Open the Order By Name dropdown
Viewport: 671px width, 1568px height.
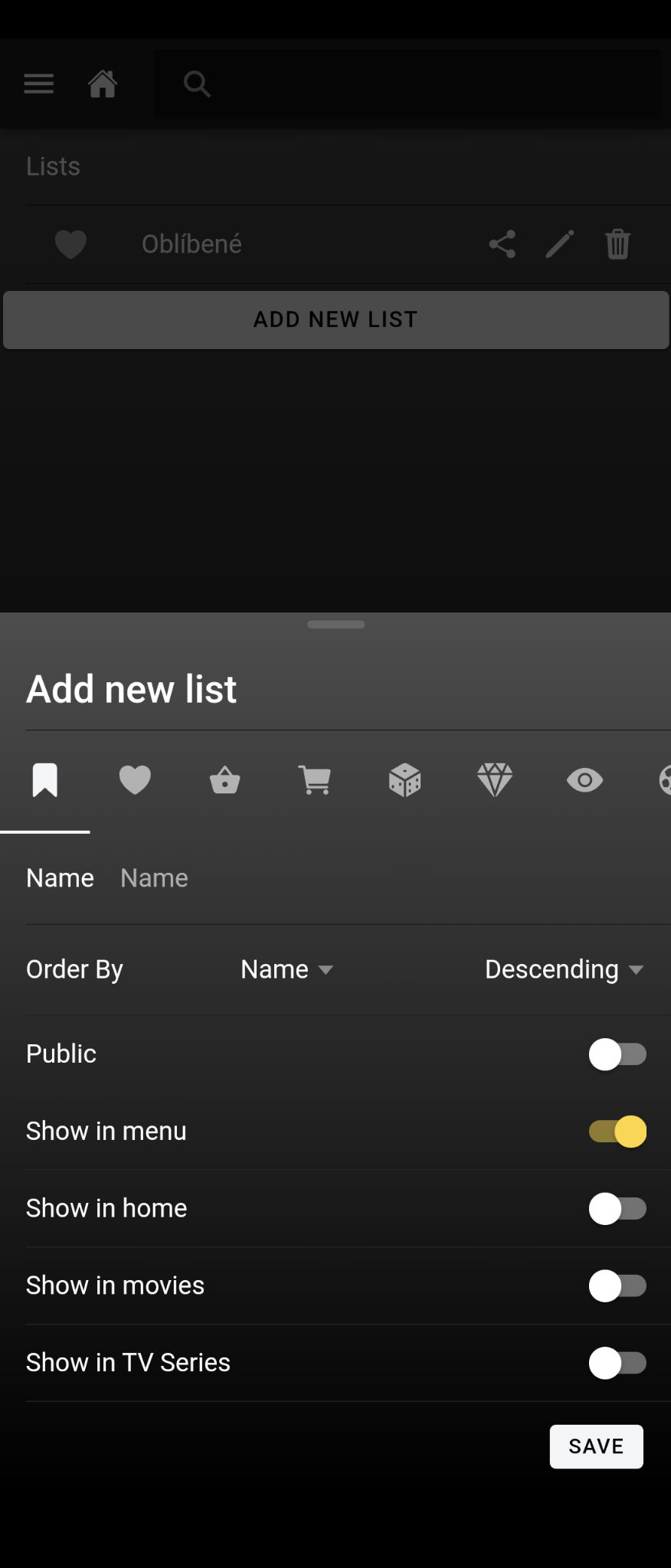point(287,969)
